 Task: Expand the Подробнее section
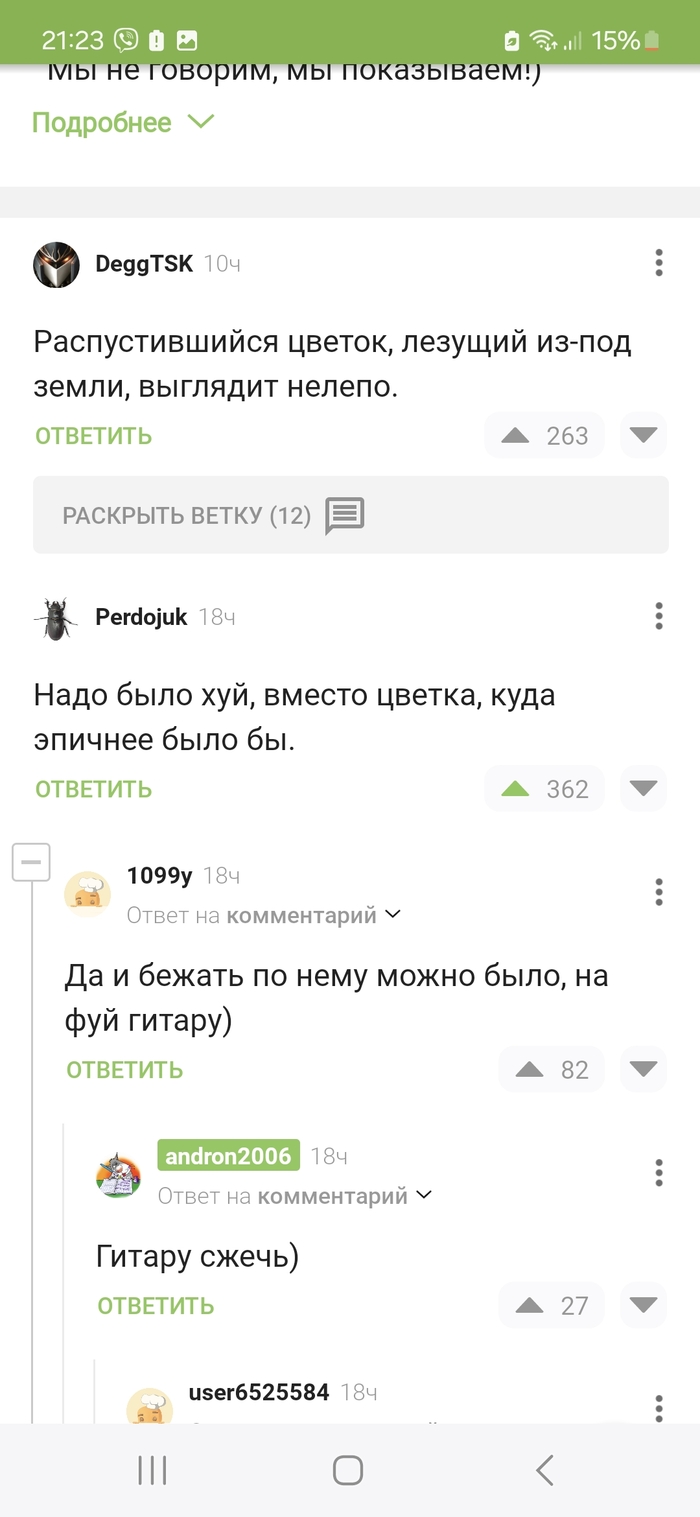(122, 123)
